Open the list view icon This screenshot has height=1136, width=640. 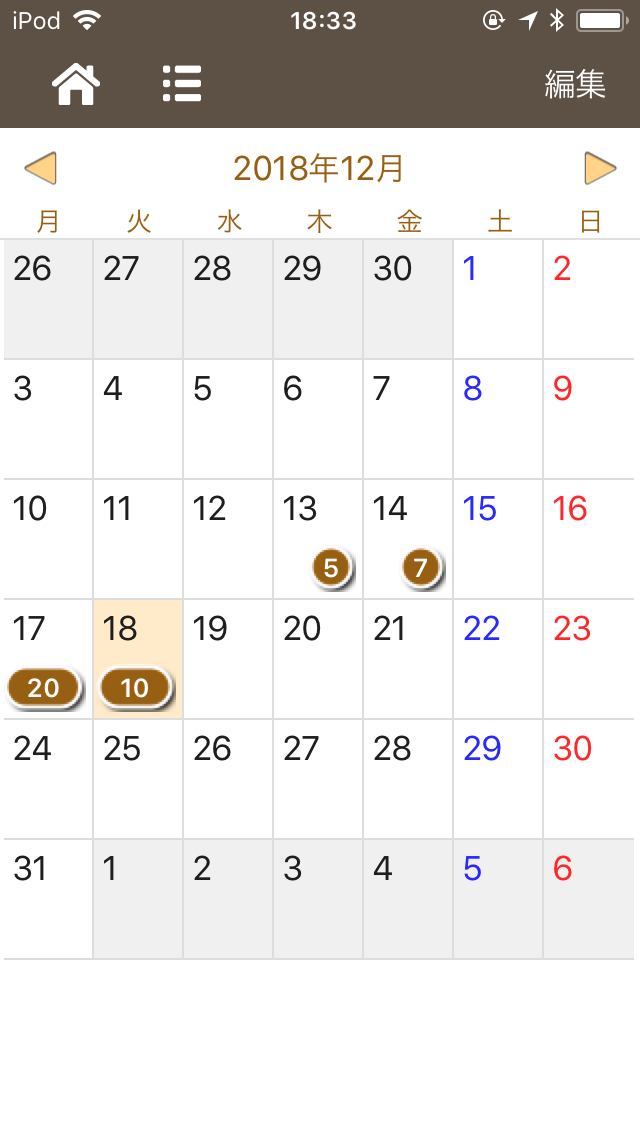(182, 84)
